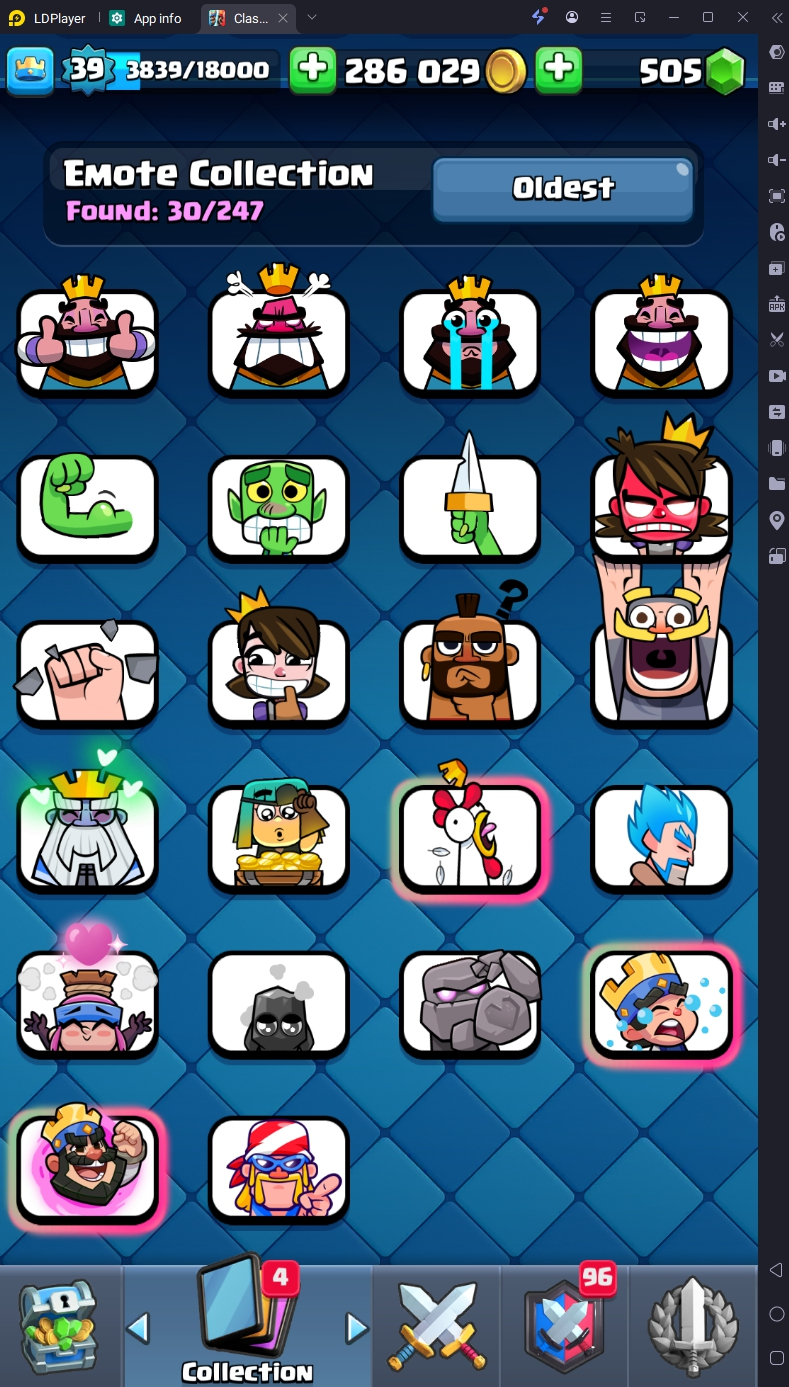The height and width of the screenshot is (1387, 789).
Task: Select the nervous goblin emote
Action: tap(279, 507)
